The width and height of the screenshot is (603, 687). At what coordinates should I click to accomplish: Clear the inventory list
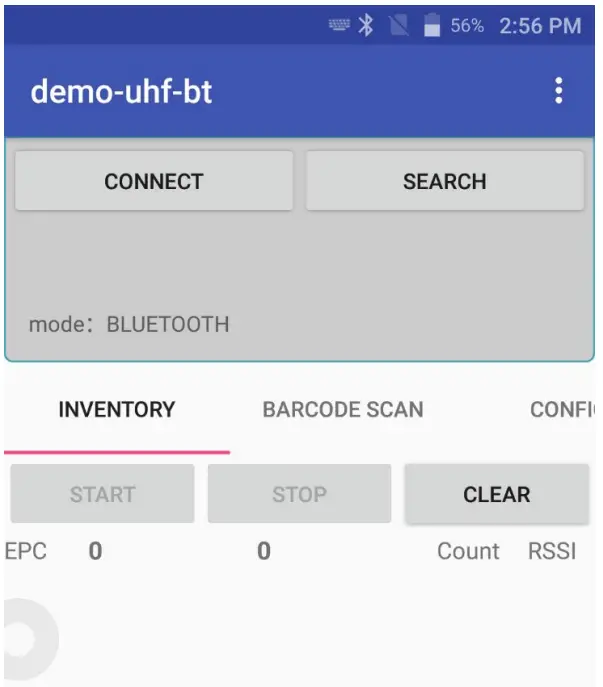click(496, 494)
